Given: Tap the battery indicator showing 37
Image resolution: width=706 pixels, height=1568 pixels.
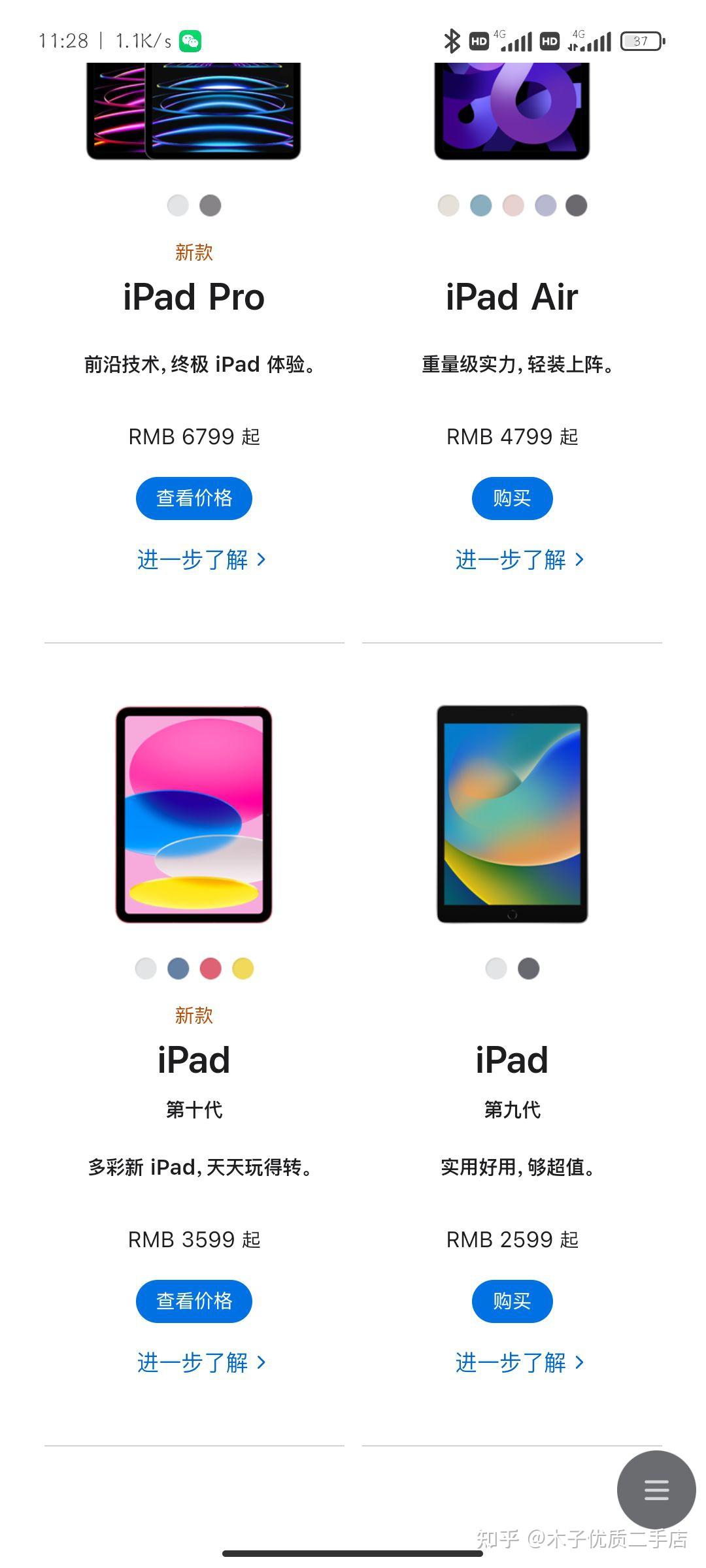Looking at the screenshot, I should (x=641, y=41).
